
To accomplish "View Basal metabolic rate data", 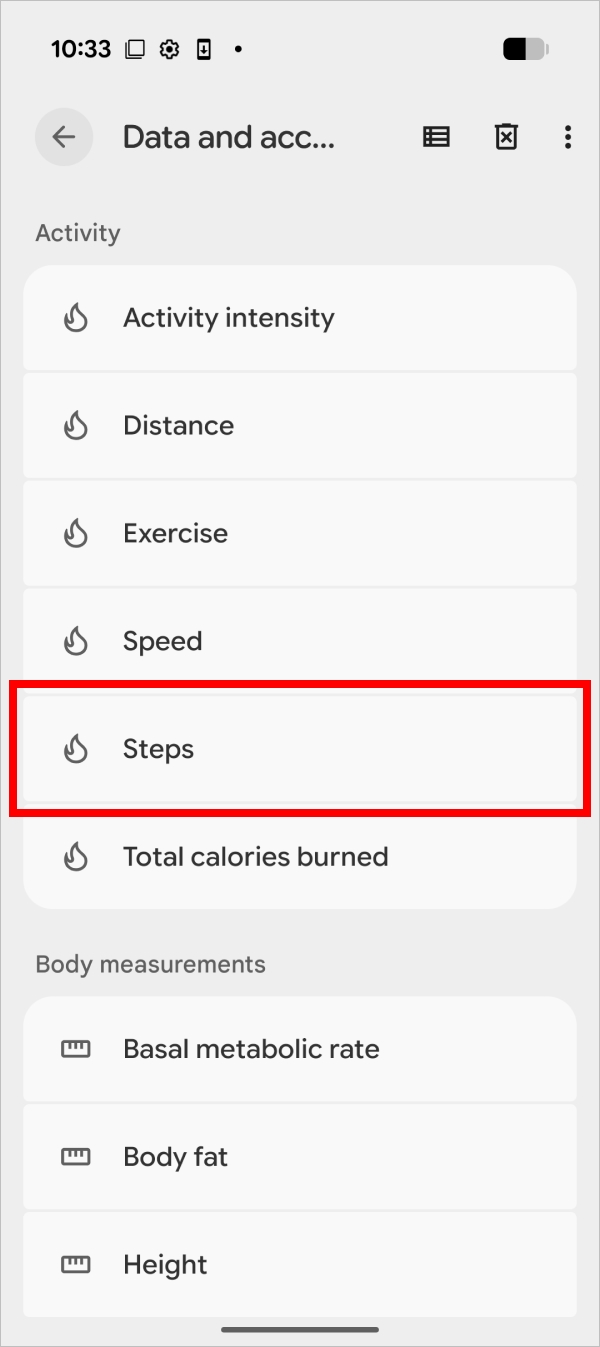I will pyautogui.click(x=300, y=1049).
